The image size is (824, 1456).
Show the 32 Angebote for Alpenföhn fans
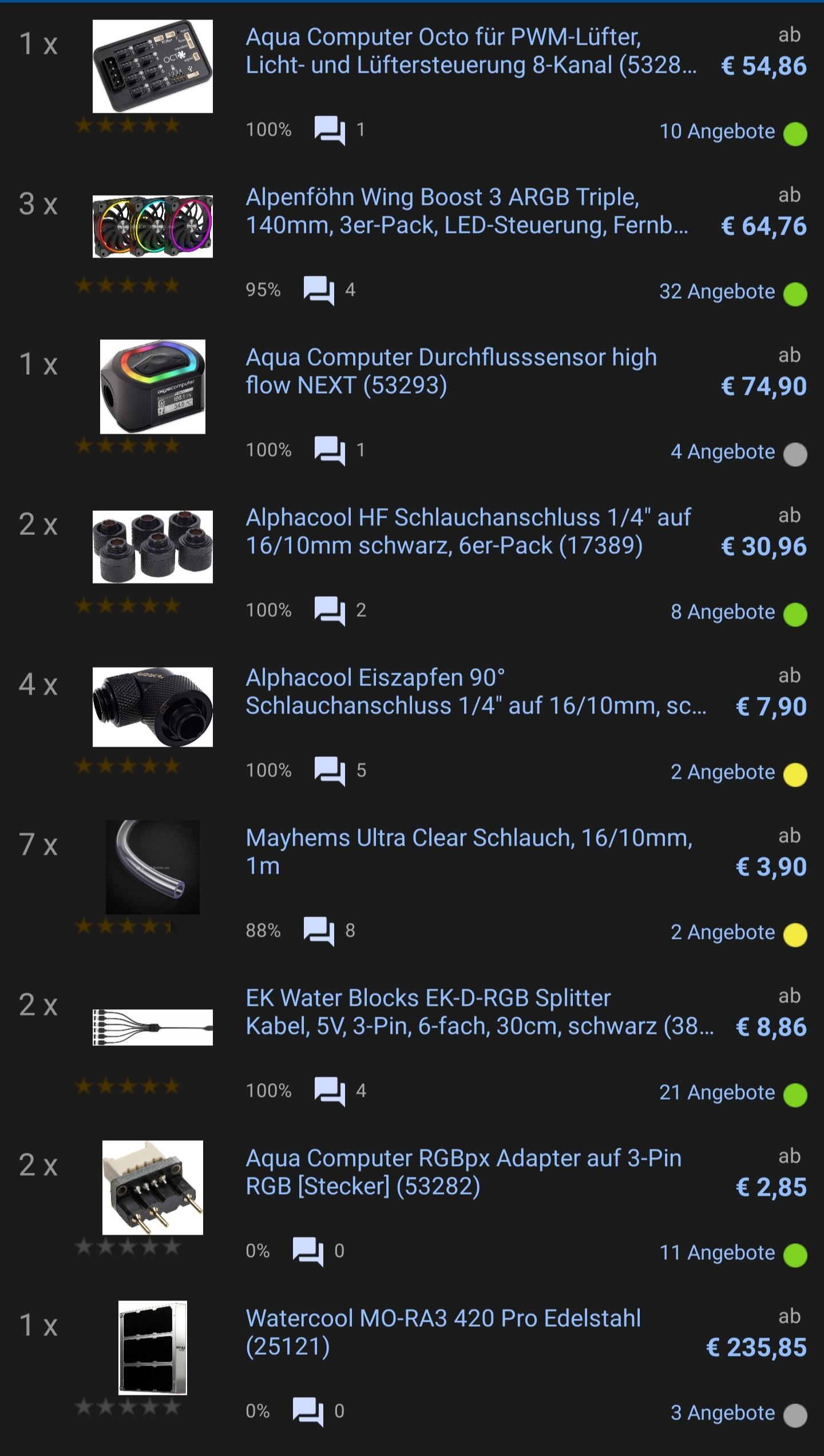click(717, 292)
